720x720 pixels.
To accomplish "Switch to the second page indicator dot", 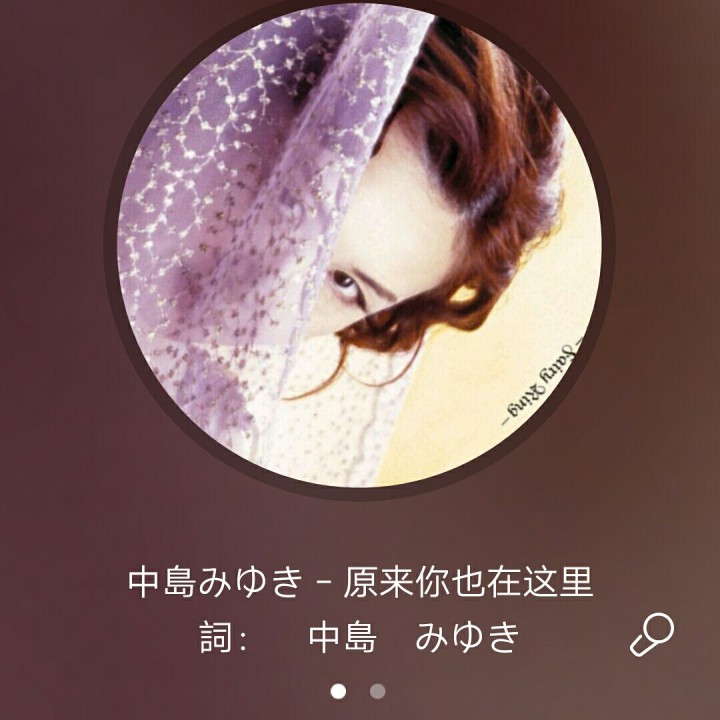I will [x=377, y=691].
